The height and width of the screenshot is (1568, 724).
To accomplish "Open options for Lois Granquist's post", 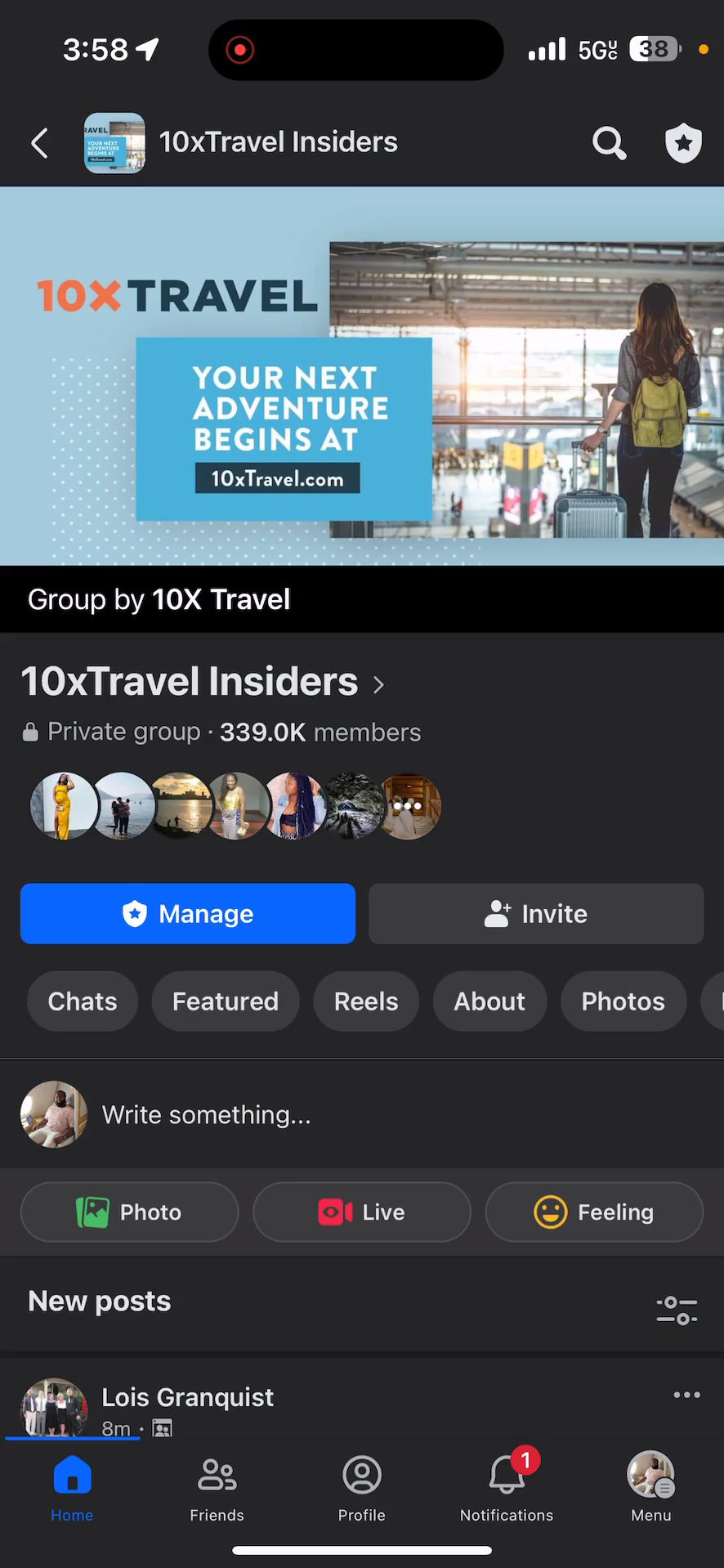I will [686, 1395].
